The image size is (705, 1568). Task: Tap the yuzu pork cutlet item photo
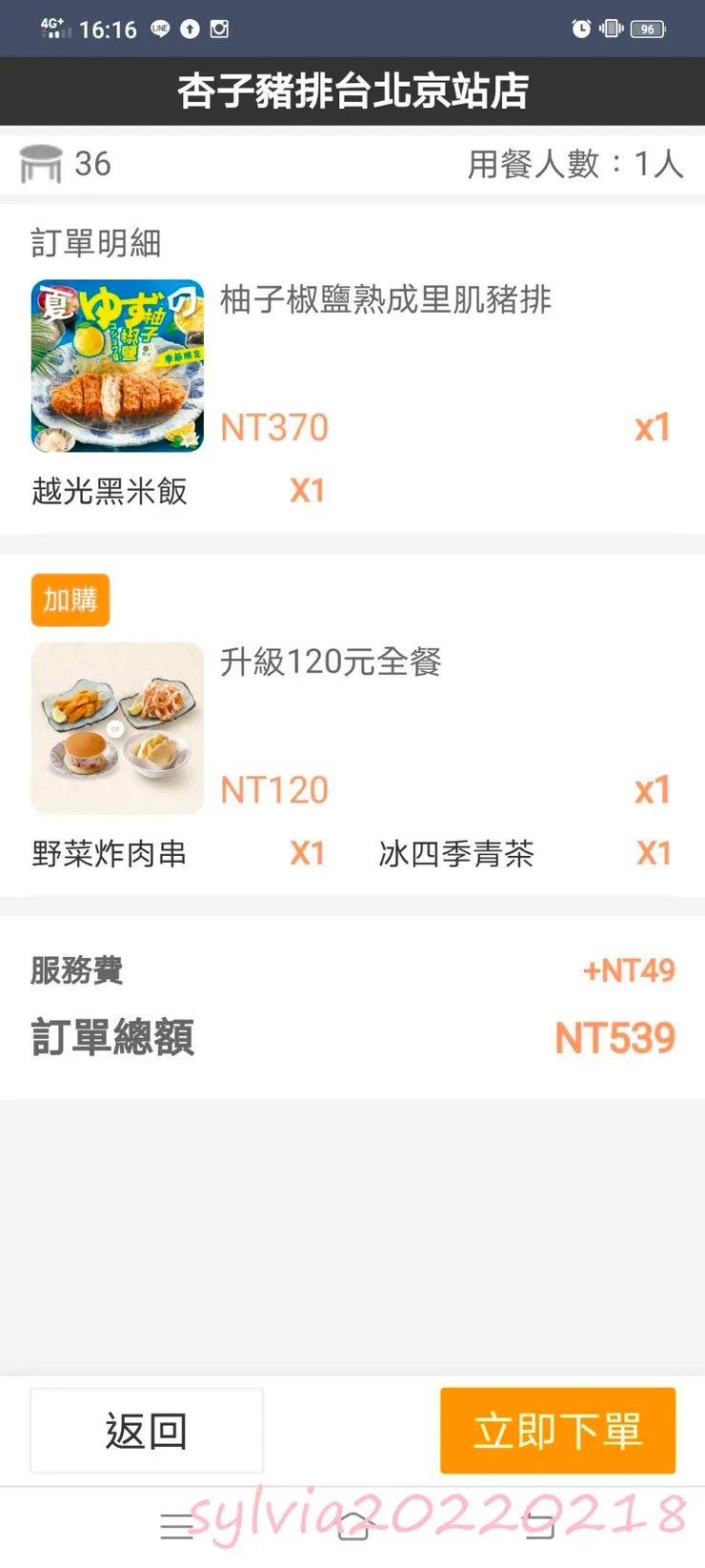click(x=116, y=366)
